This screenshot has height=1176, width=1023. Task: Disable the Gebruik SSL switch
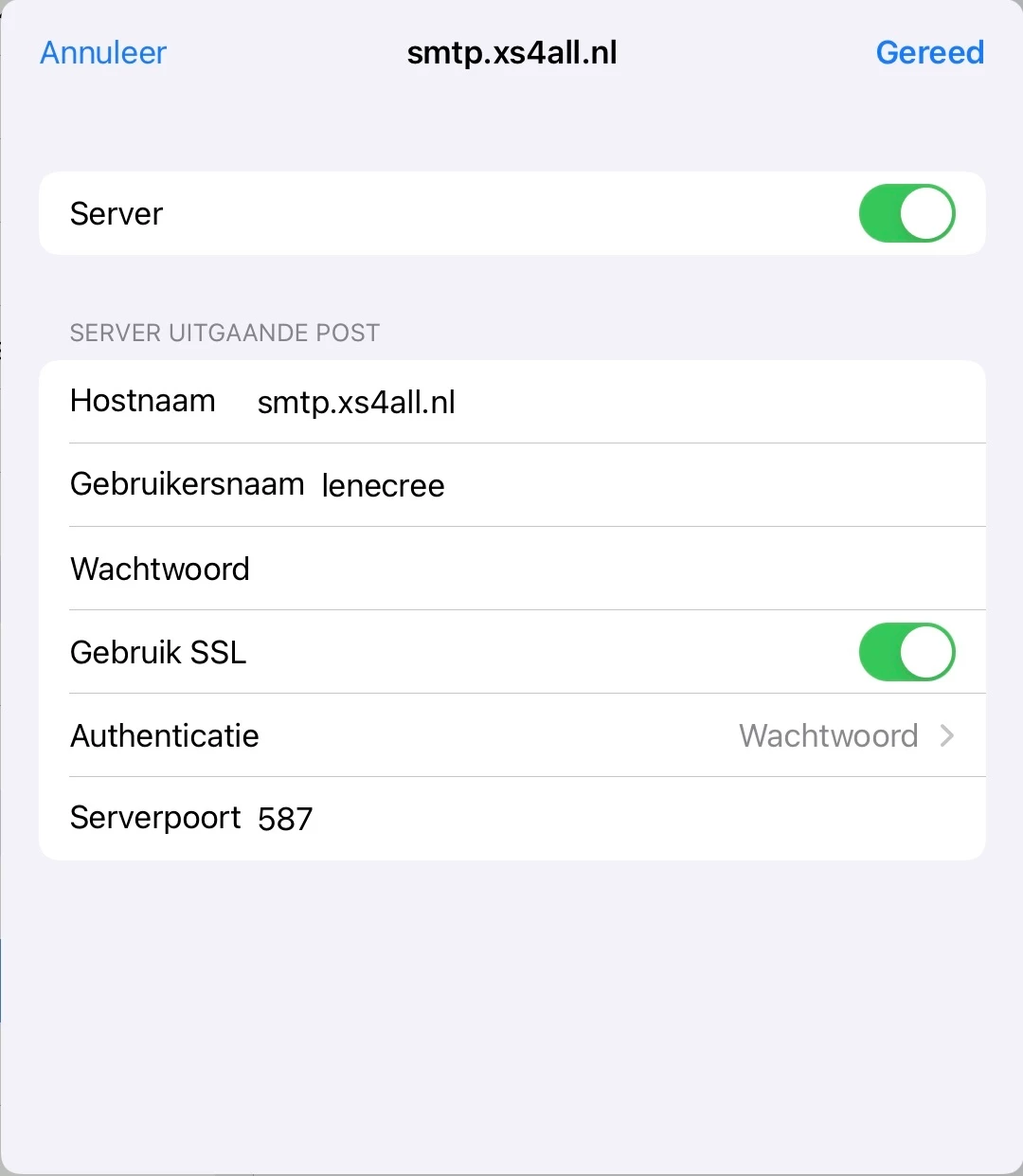[x=906, y=652]
